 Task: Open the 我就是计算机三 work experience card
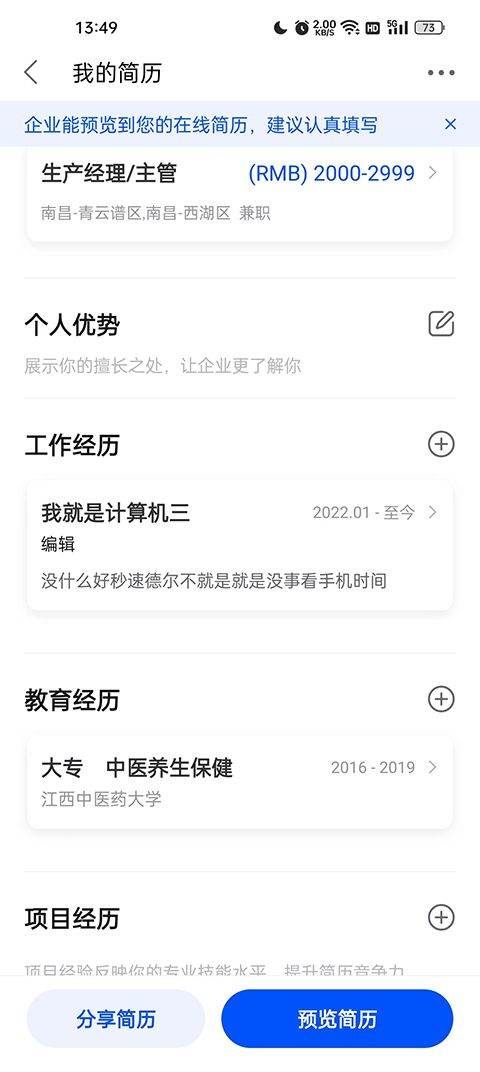(240, 545)
